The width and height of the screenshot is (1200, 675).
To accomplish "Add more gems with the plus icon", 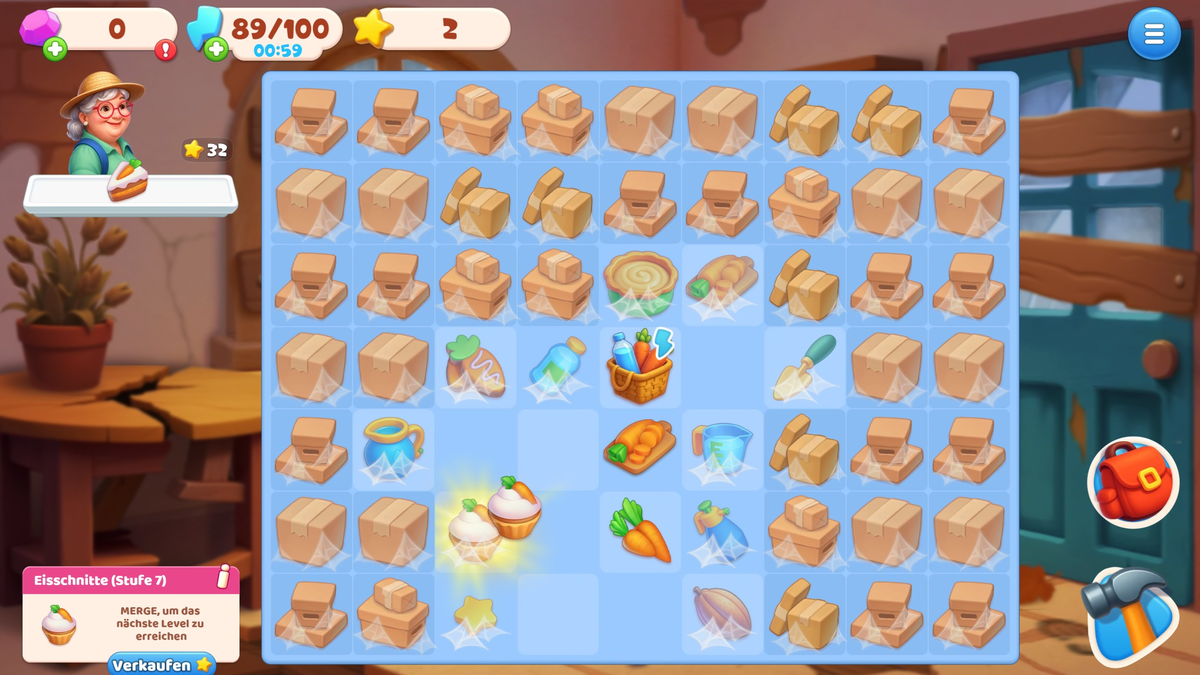I will [x=55, y=48].
